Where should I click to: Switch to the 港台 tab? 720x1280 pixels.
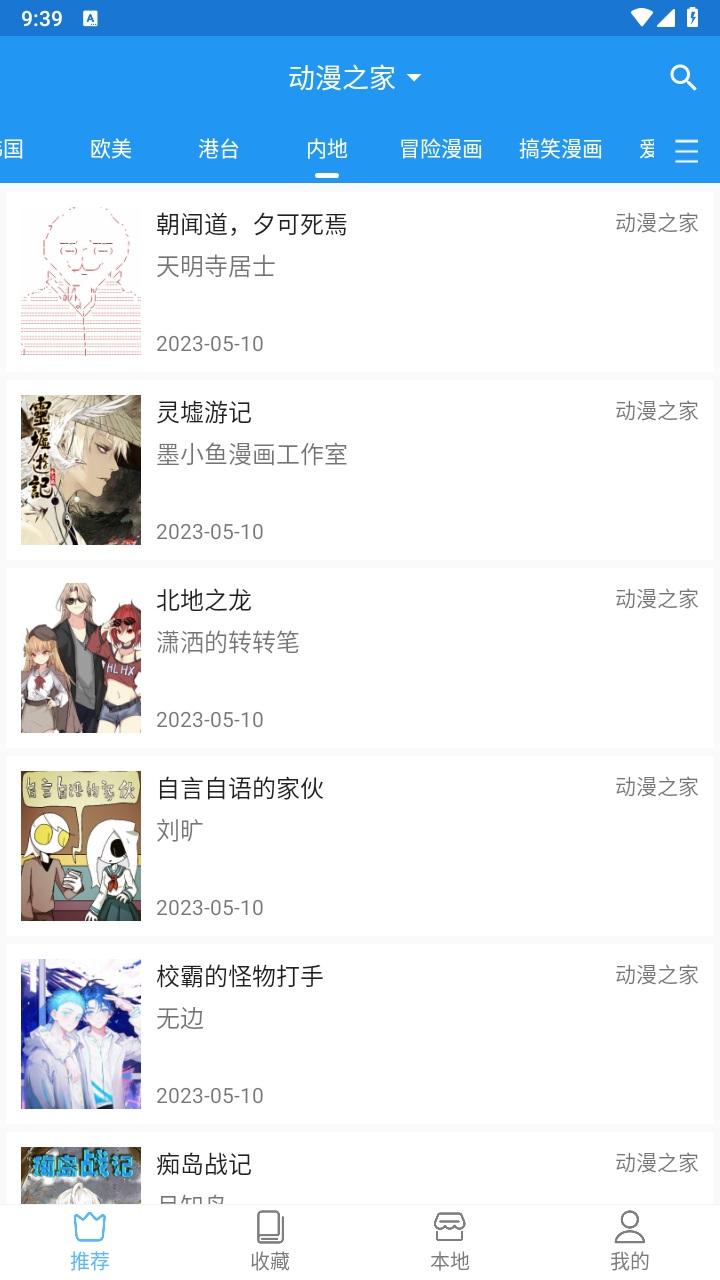pyautogui.click(x=218, y=149)
